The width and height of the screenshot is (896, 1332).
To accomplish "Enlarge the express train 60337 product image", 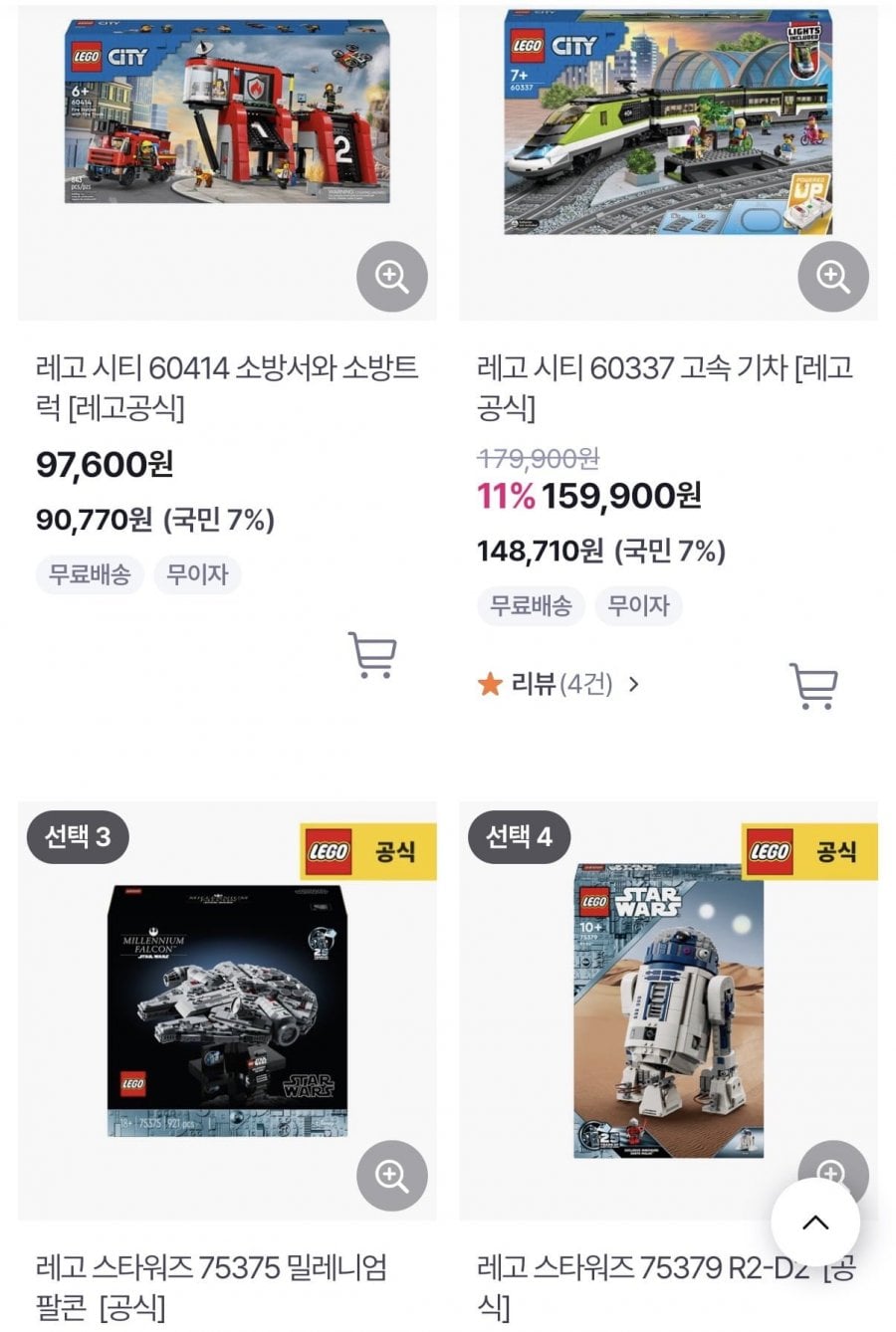I will tap(832, 277).
